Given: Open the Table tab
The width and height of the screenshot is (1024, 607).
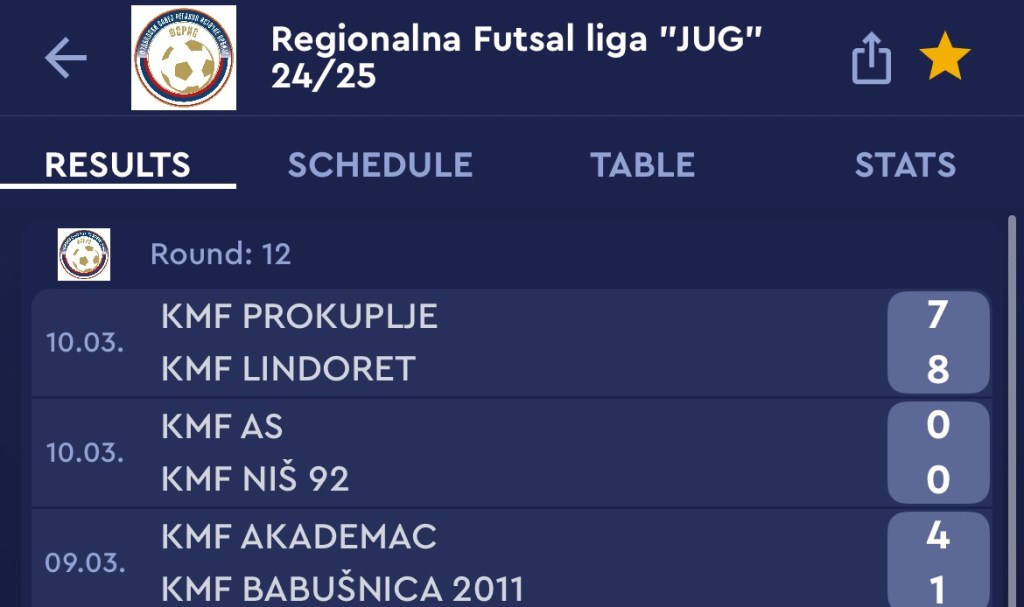Looking at the screenshot, I should pos(642,165).
